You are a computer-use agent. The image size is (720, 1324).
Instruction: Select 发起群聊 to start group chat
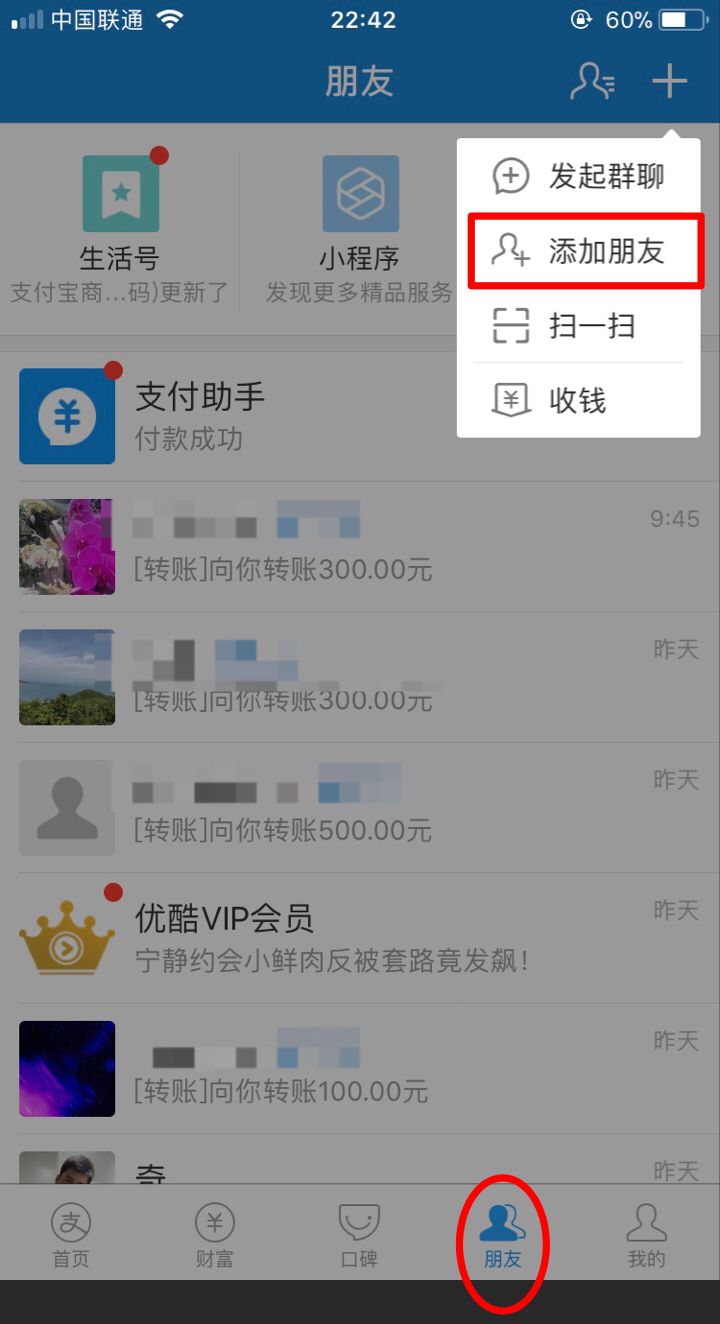coord(580,177)
